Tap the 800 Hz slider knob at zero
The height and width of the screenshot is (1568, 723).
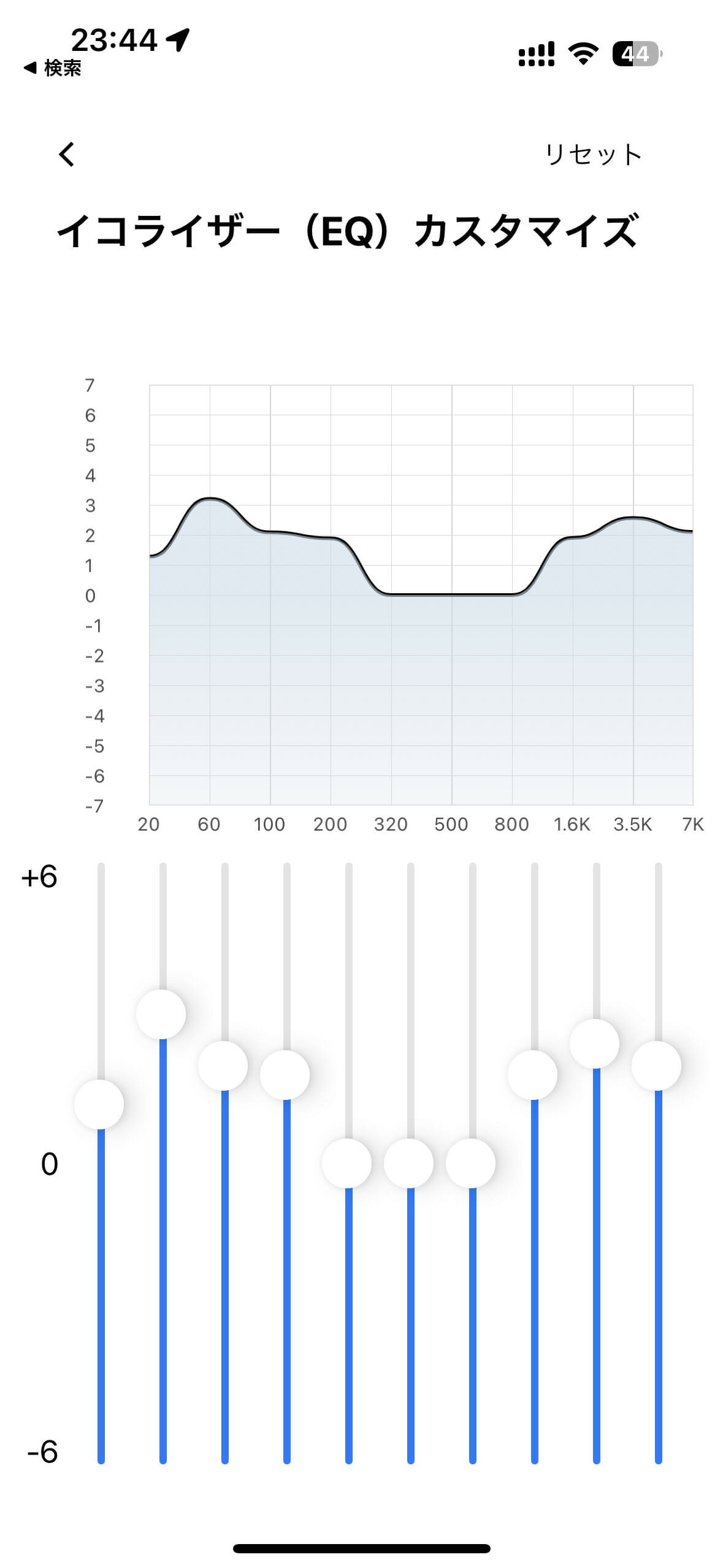tap(470, 1163)
